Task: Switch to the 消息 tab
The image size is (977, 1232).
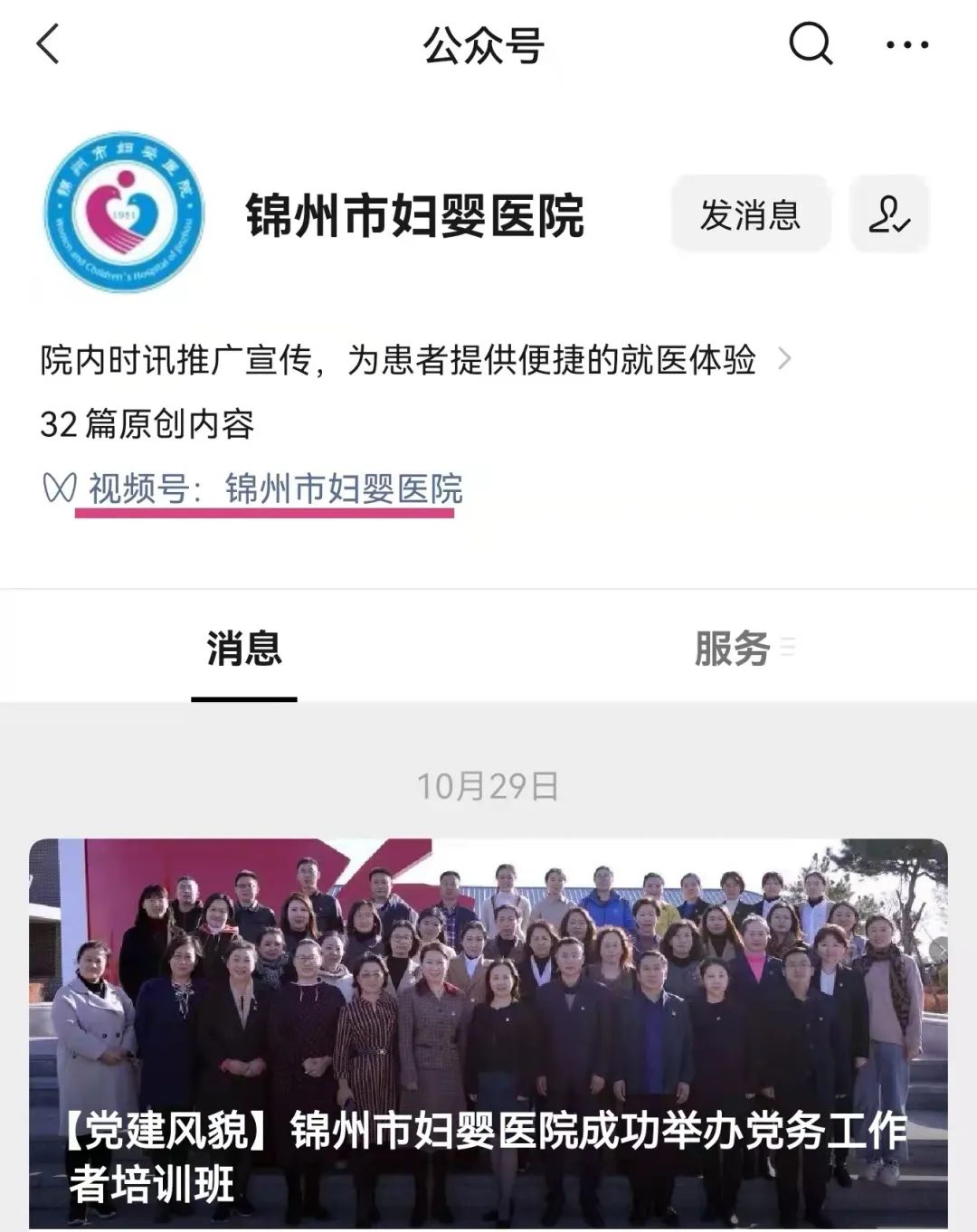Action: pos(244,648)
